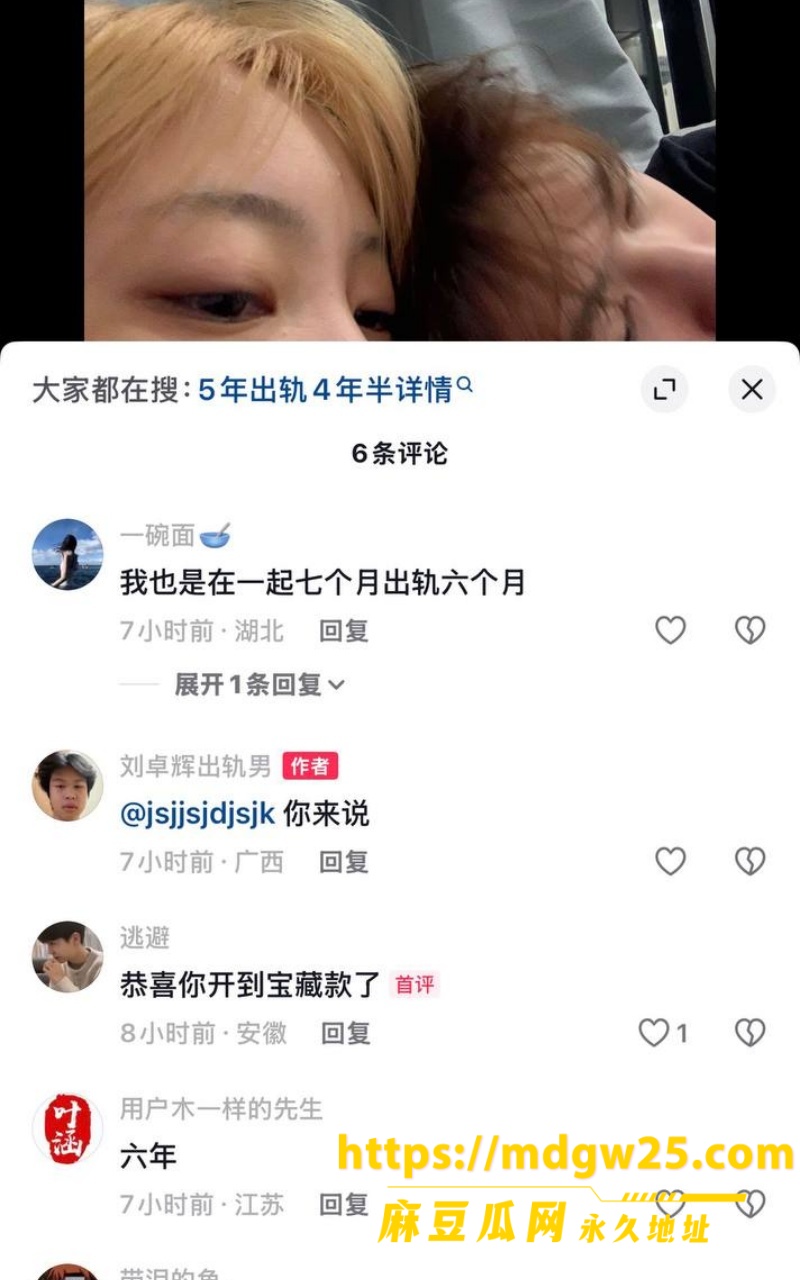Expand 1 reply under 一碗面's comment
Image resolution: width=800 pixels, height=1280 pixels.
(260, 685)
